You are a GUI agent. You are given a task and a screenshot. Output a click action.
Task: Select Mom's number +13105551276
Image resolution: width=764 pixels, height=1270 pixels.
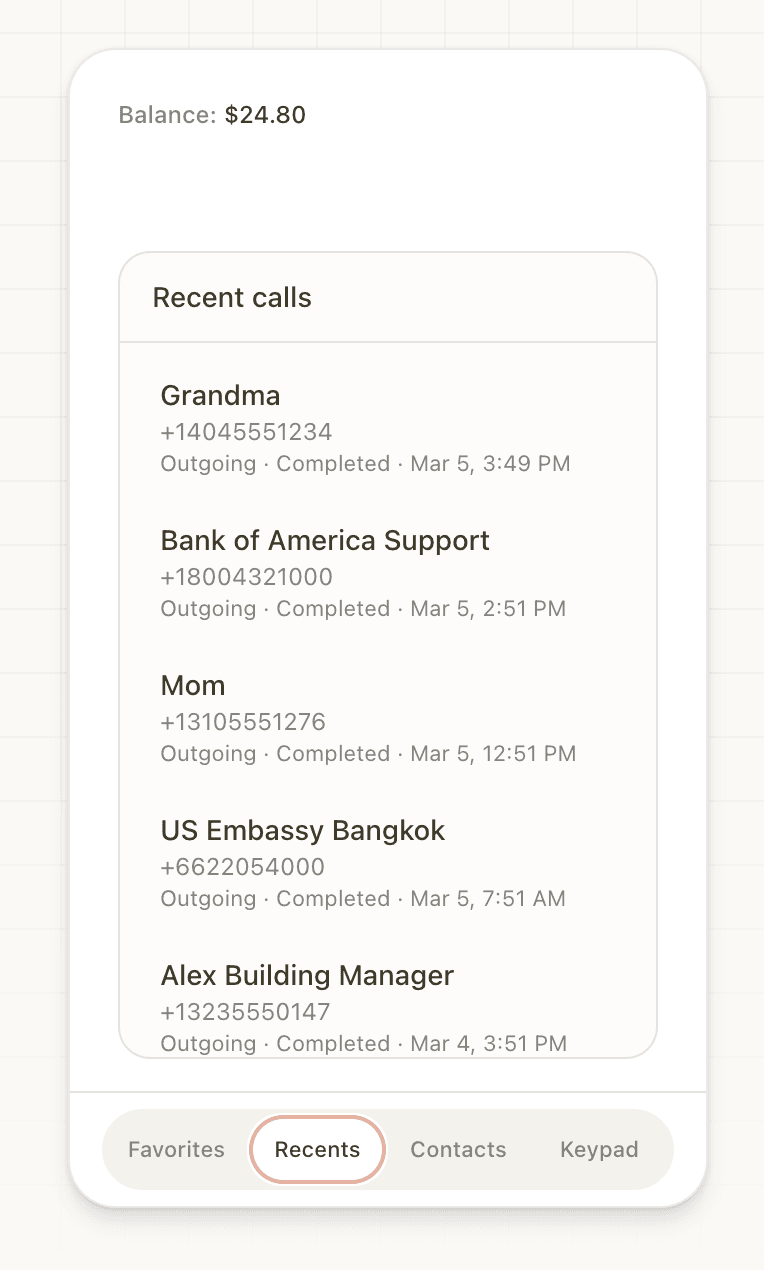(x=243, y=721)
